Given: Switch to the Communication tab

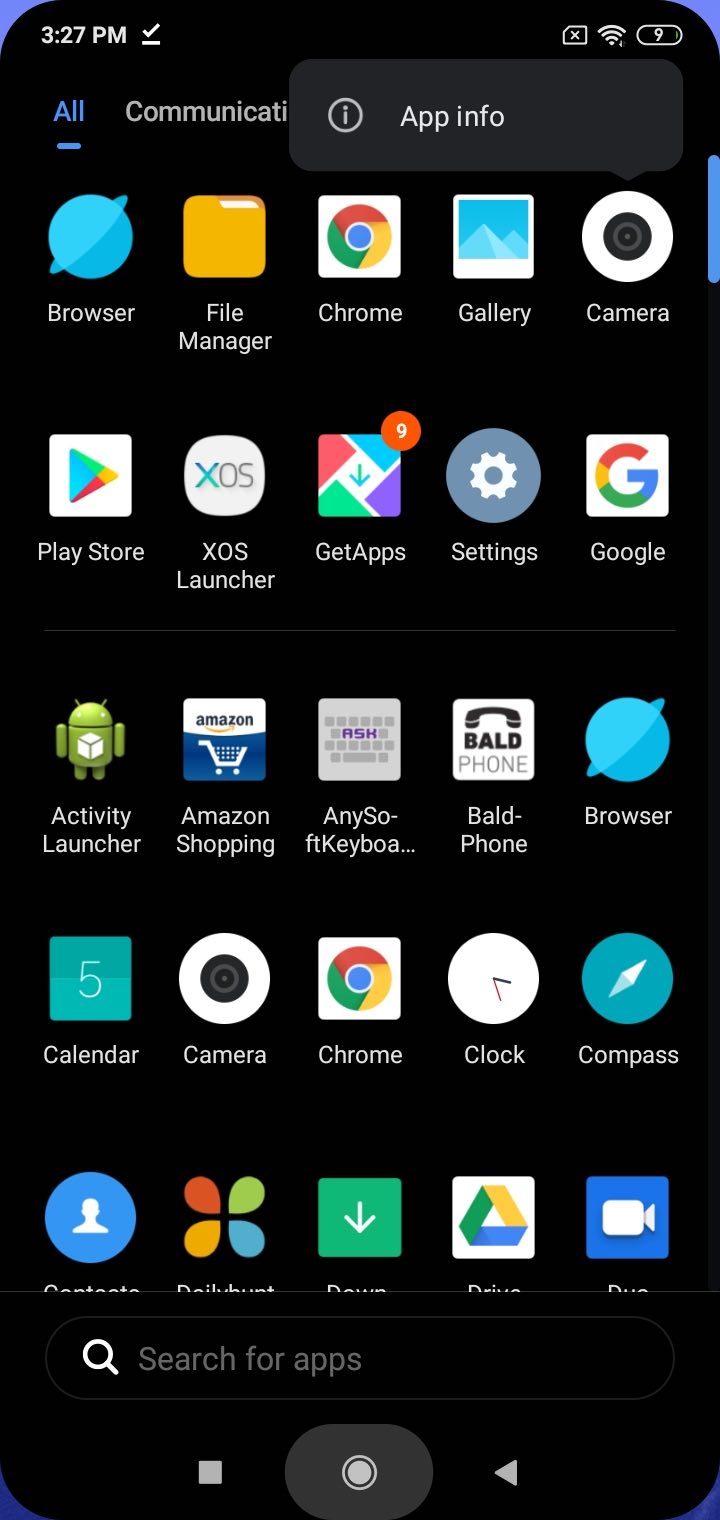Looking at the screenshot, I should pyautogui.click(x=206, y=112).
